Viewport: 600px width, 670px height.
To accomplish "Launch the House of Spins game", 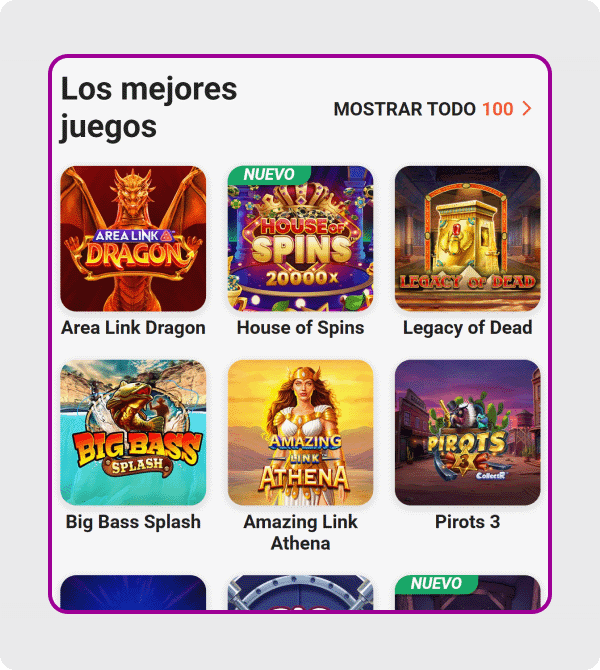I will [x=300, y=239].
